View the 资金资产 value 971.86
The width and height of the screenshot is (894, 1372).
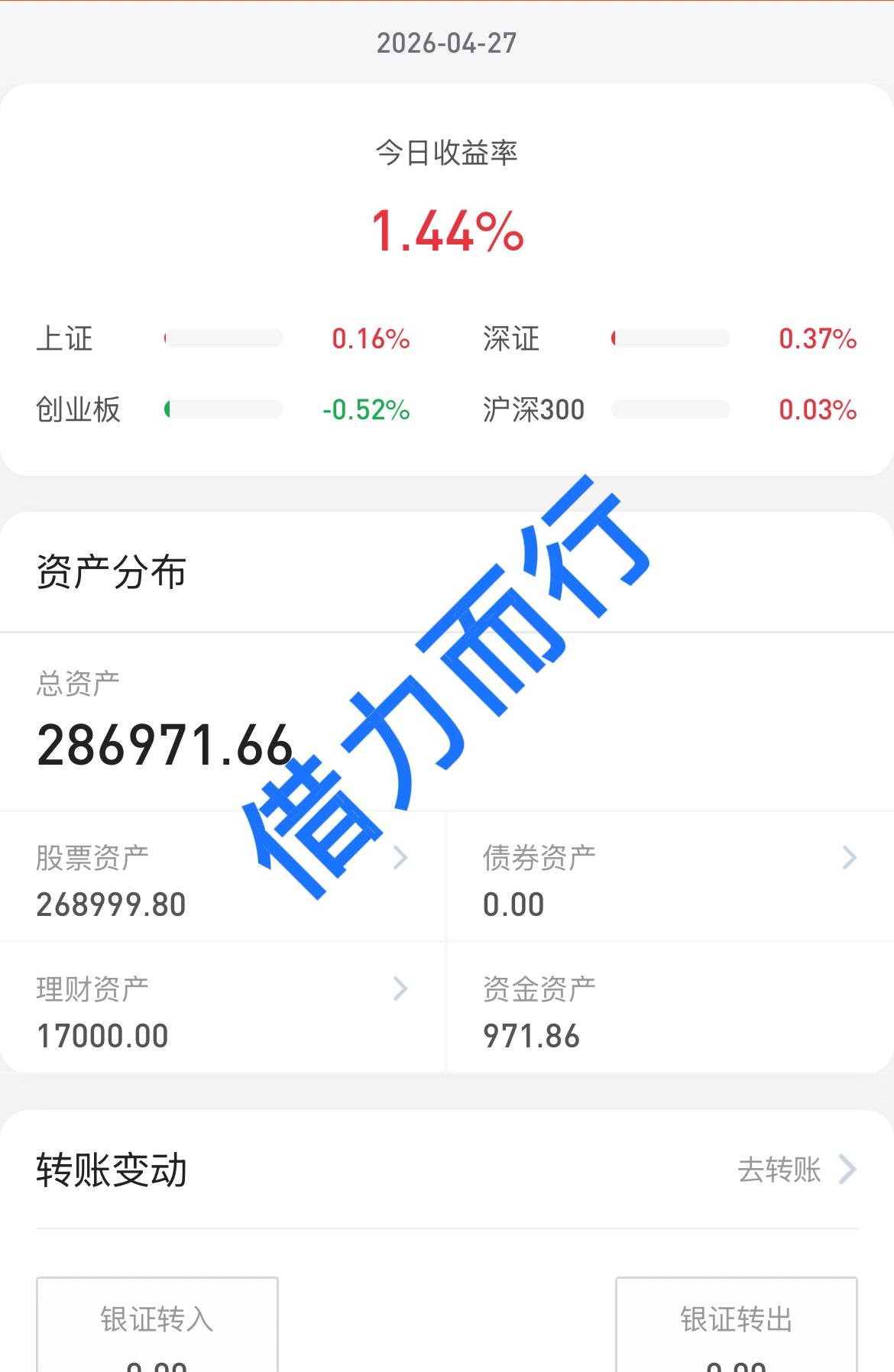coord(531,1037)
